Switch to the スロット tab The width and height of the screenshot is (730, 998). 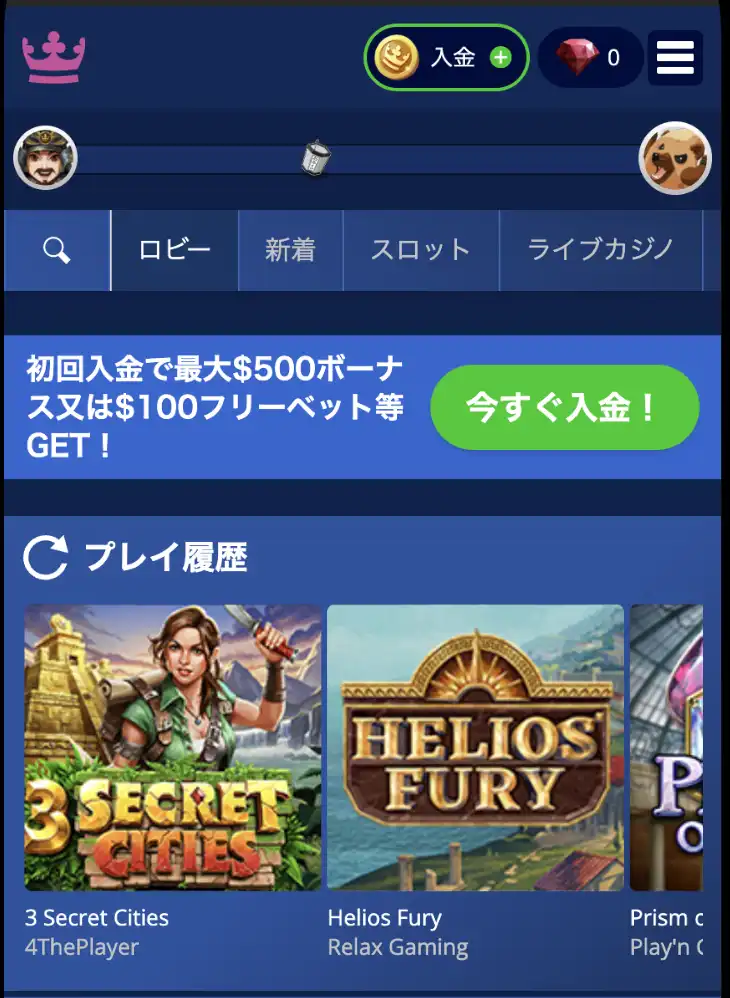tap(420, 250)
